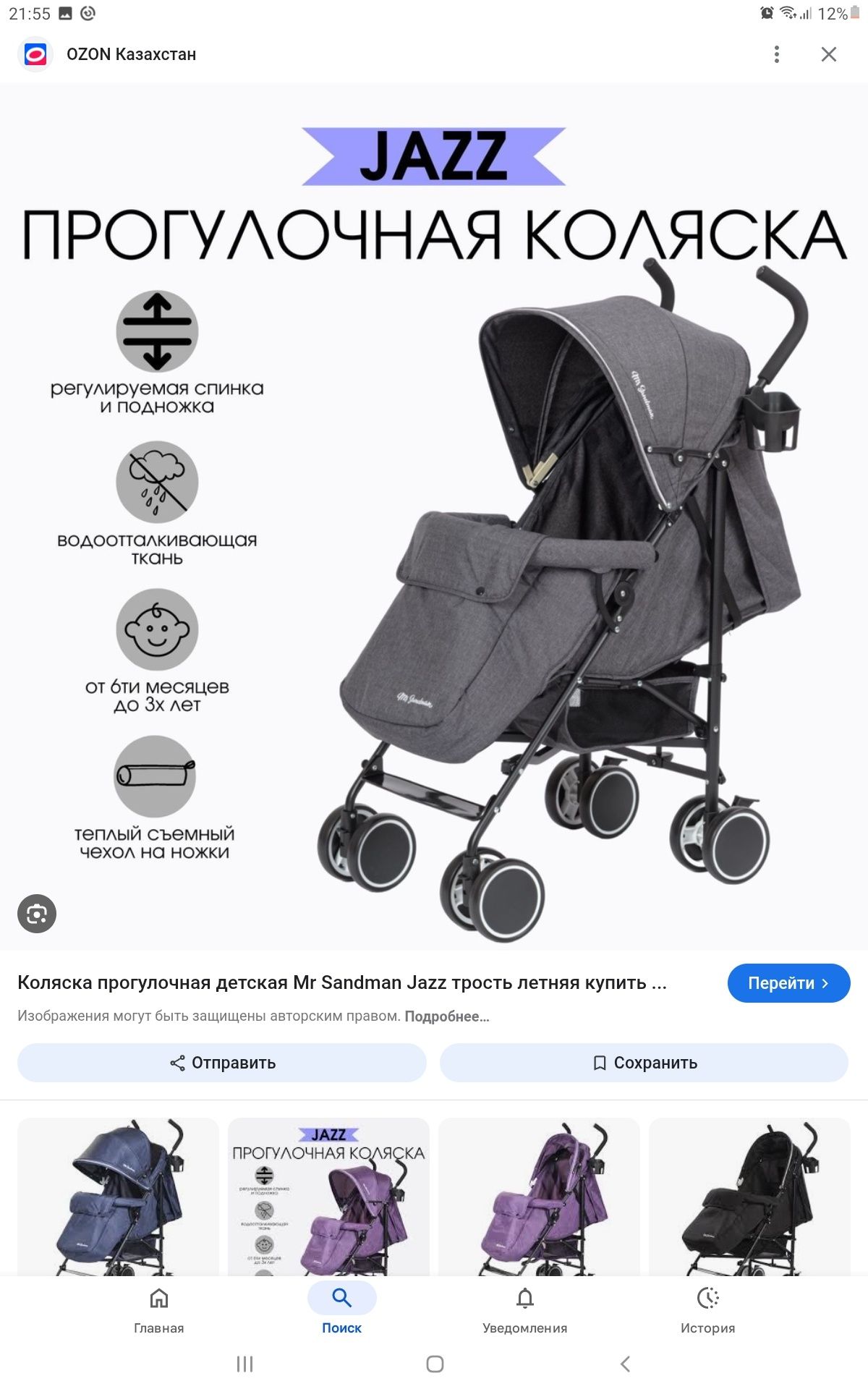Viewport: 868px width, 1389px height.
Task: Tap the system back button
Action: coord(625,1364)
